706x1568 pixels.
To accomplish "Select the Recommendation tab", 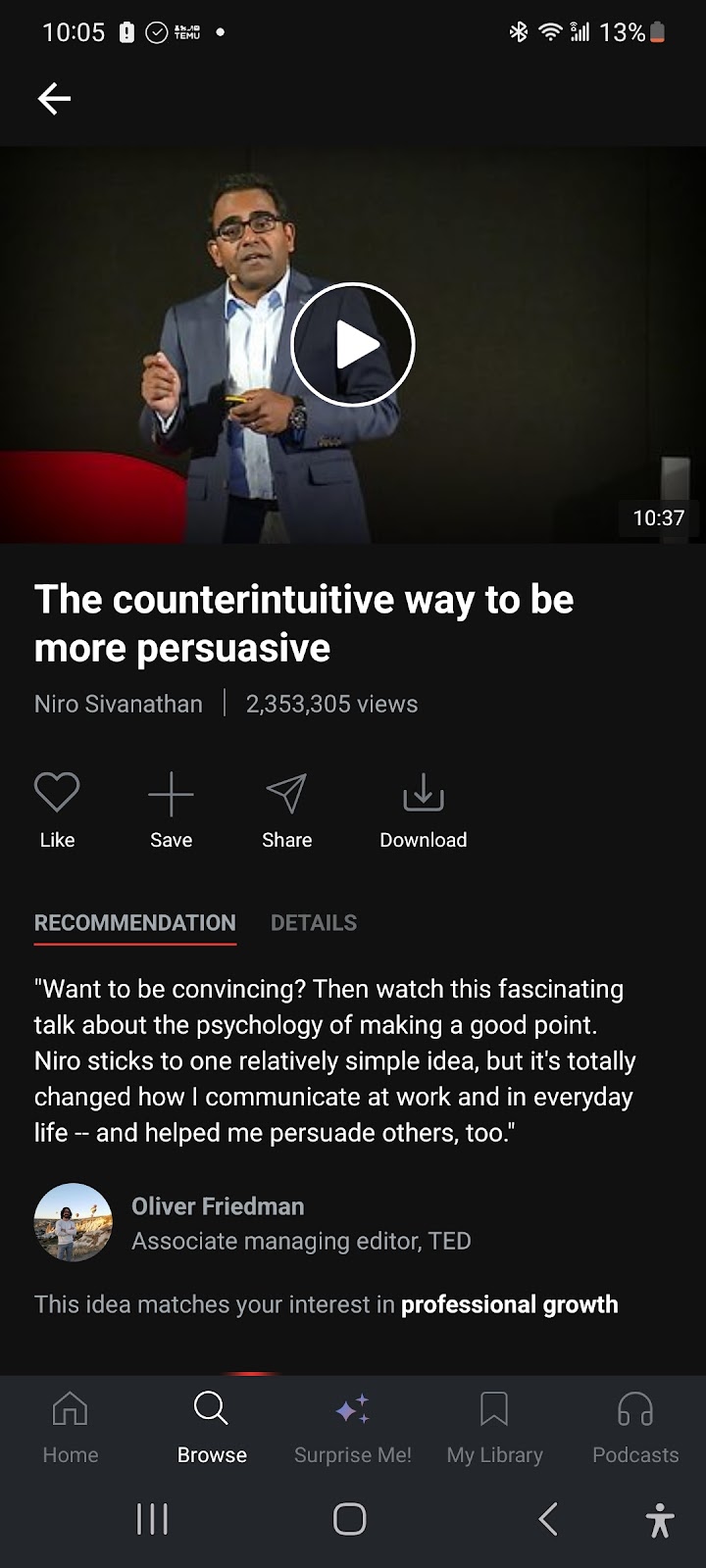I will coord(135,922).
